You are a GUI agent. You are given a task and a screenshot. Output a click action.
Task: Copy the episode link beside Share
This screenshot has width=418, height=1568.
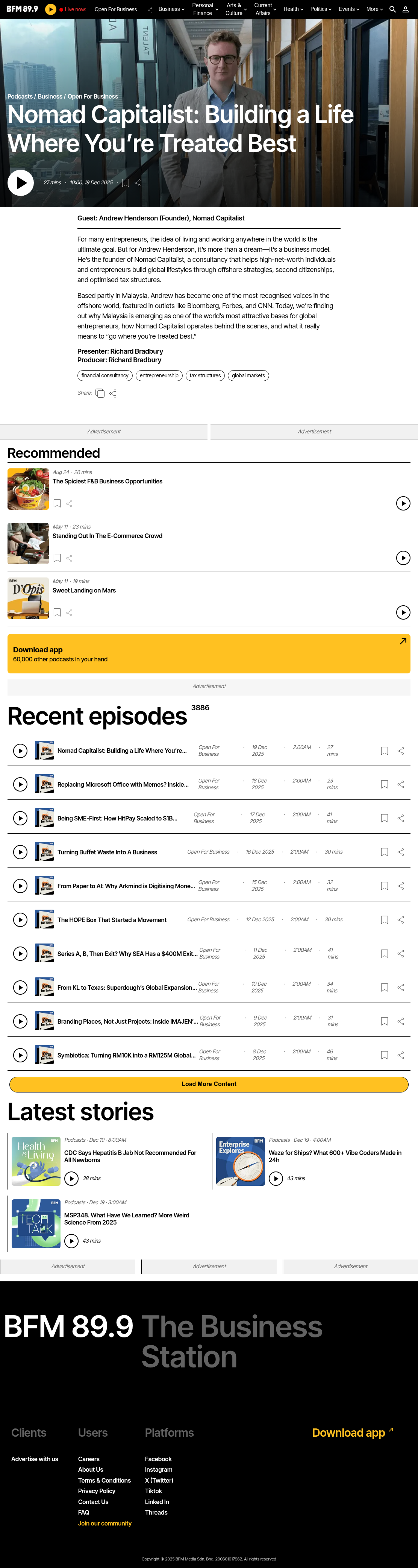[100, 393]
